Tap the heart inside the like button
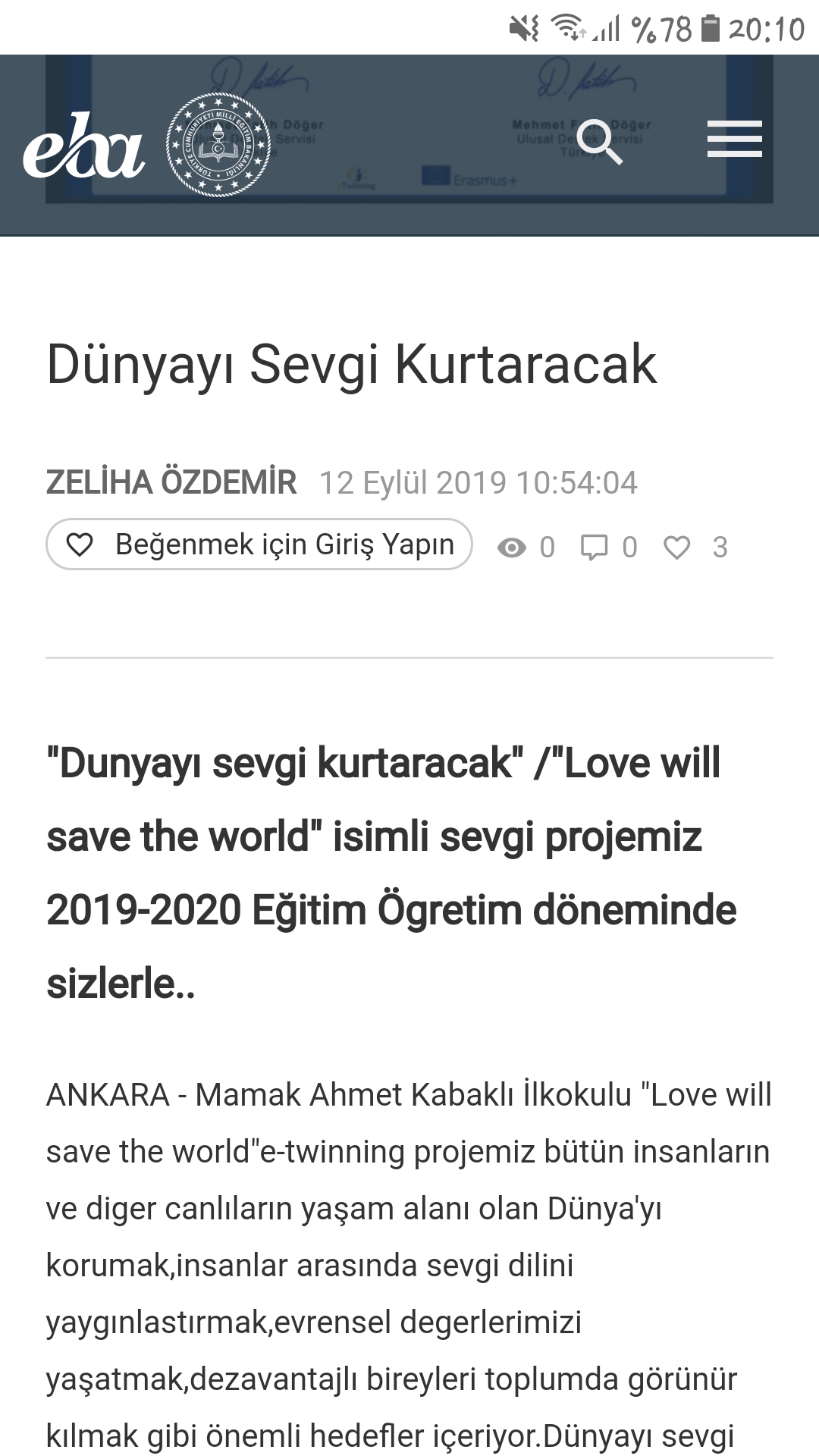The height and width of the screenshot is (1456, 819). 80,544
